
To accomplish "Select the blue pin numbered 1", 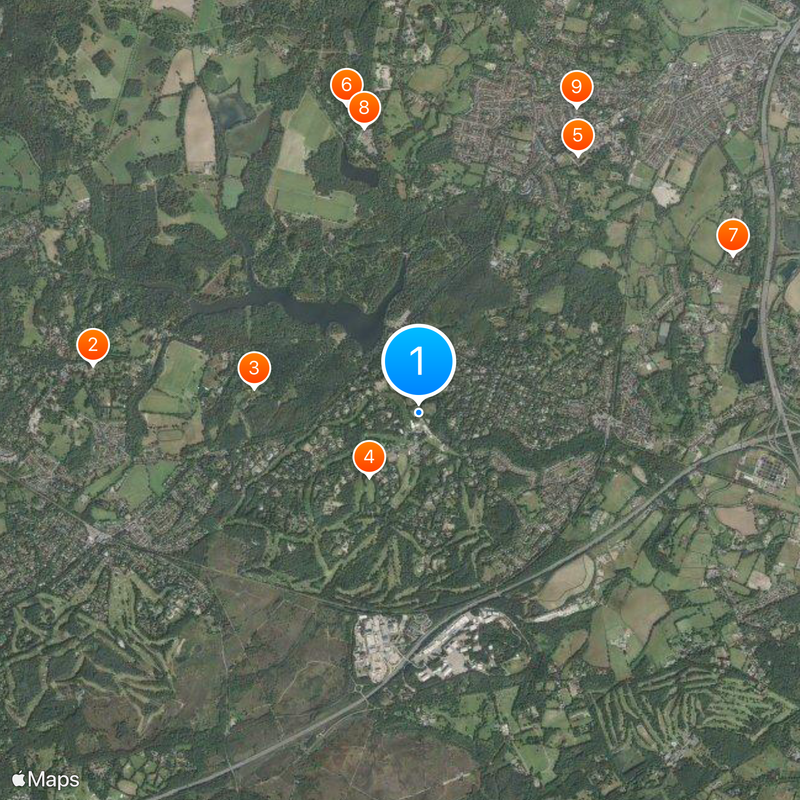I will tap(418, 361).
